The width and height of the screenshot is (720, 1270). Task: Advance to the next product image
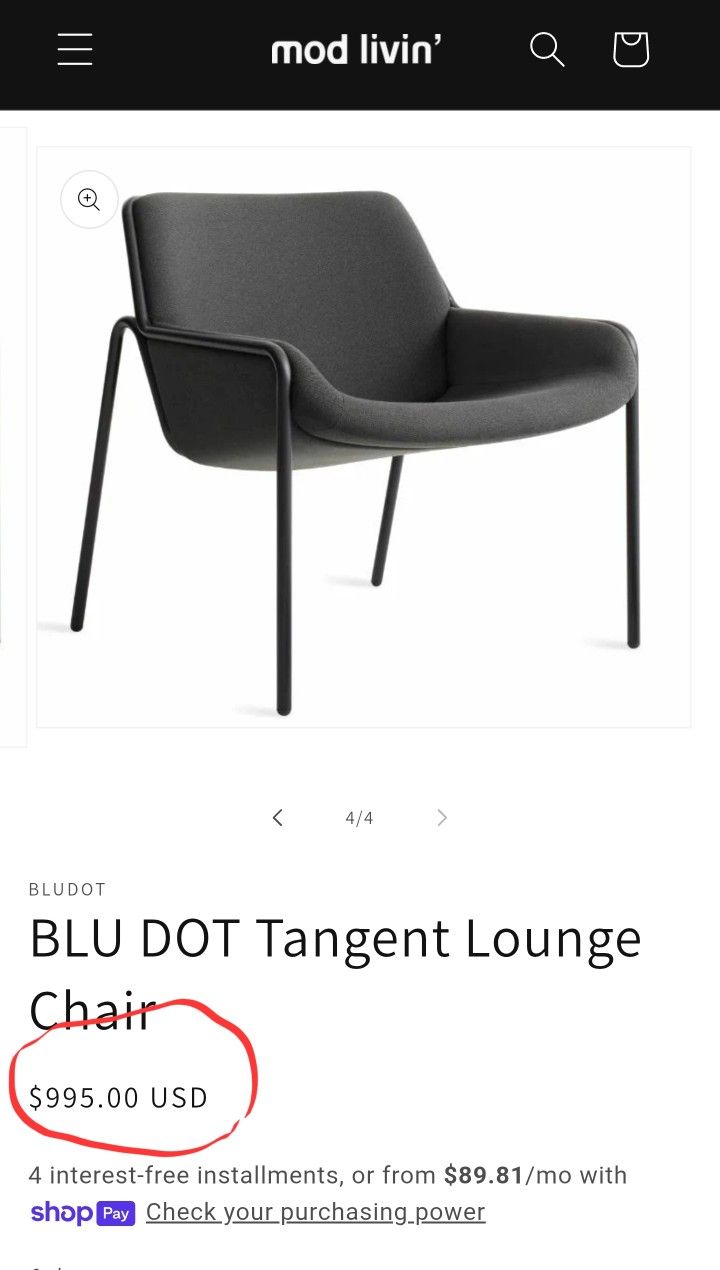(x=442, y=818)
